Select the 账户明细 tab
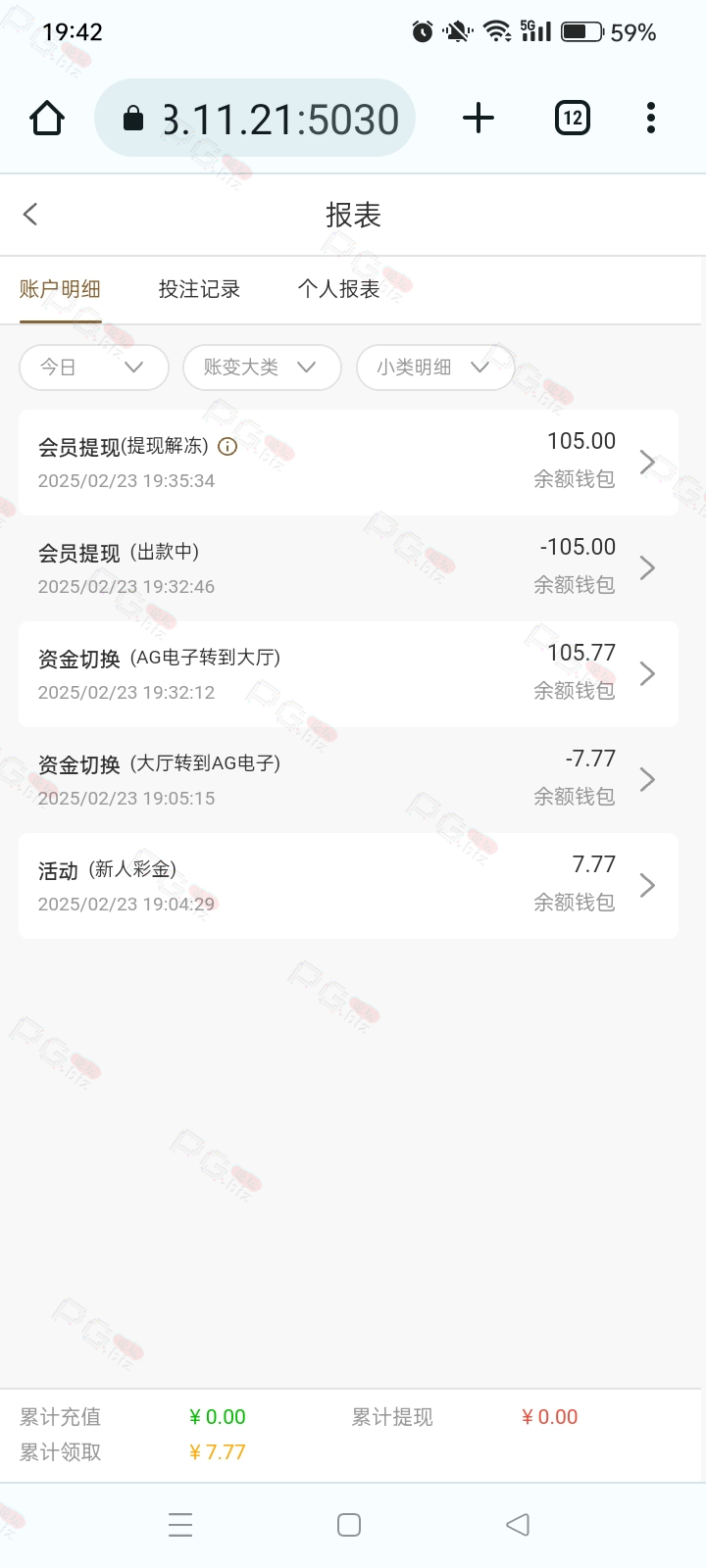Image resolution: width=706 pixels, height=1568 pixels. [60, 289]
